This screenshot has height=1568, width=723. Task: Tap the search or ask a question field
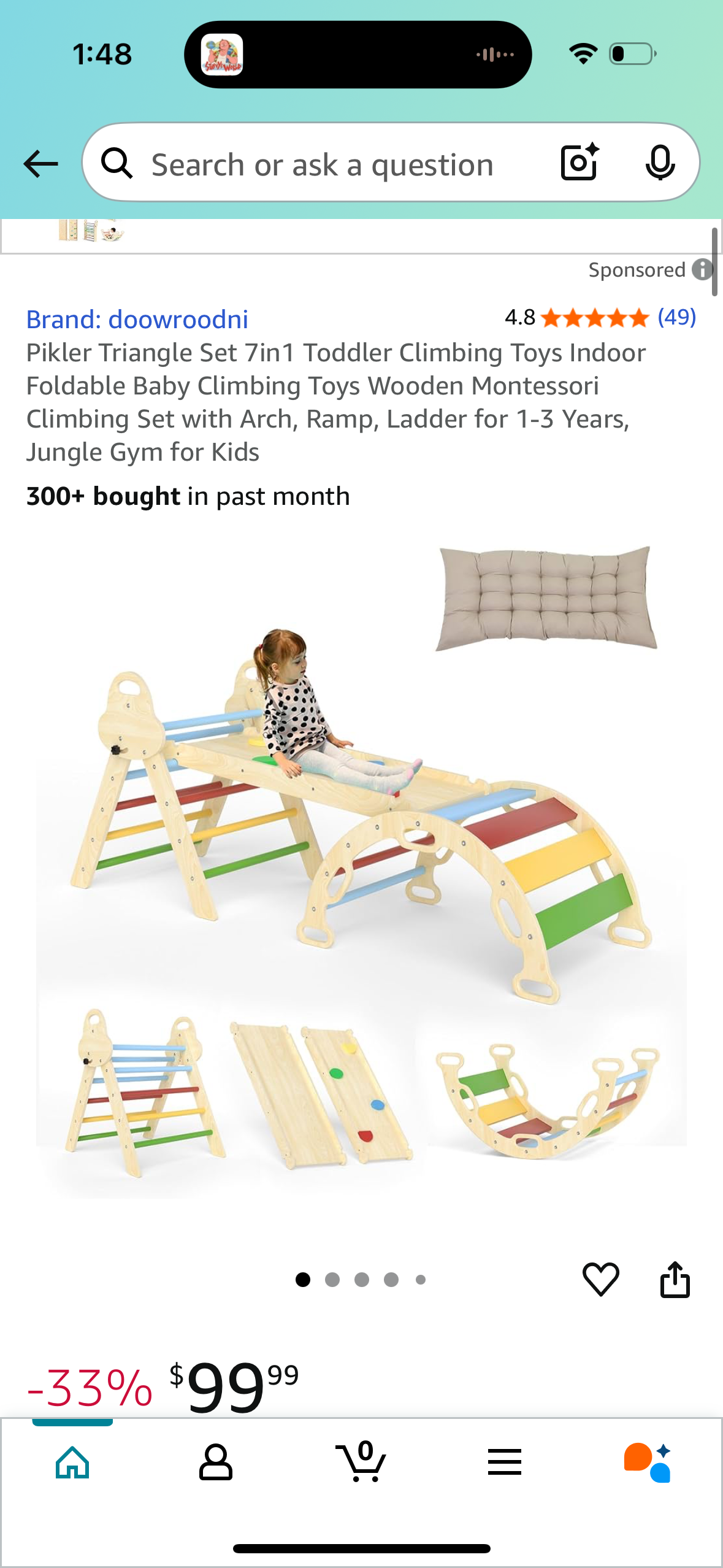pyautogui.click(x=322, y=165)
